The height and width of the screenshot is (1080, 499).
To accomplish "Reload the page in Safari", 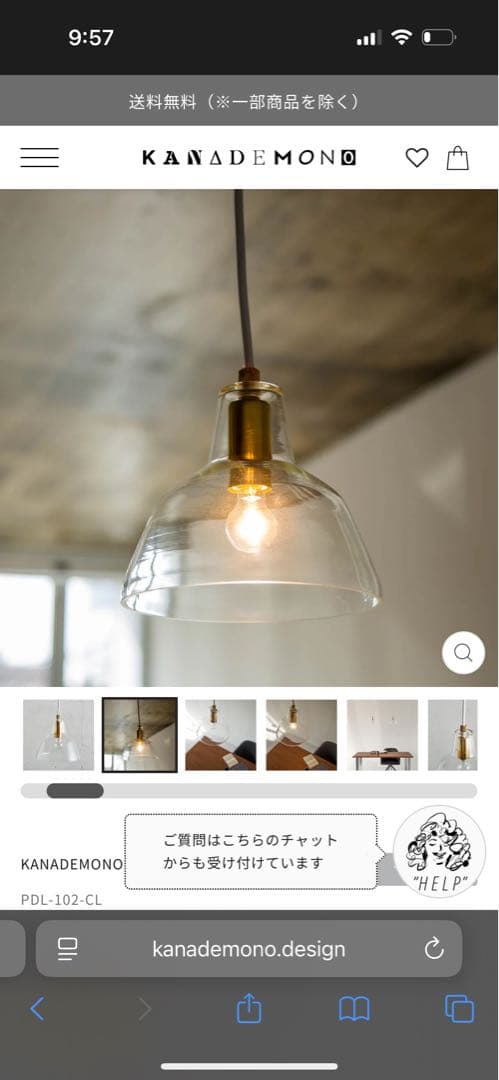I will click(x=434, y=948).
